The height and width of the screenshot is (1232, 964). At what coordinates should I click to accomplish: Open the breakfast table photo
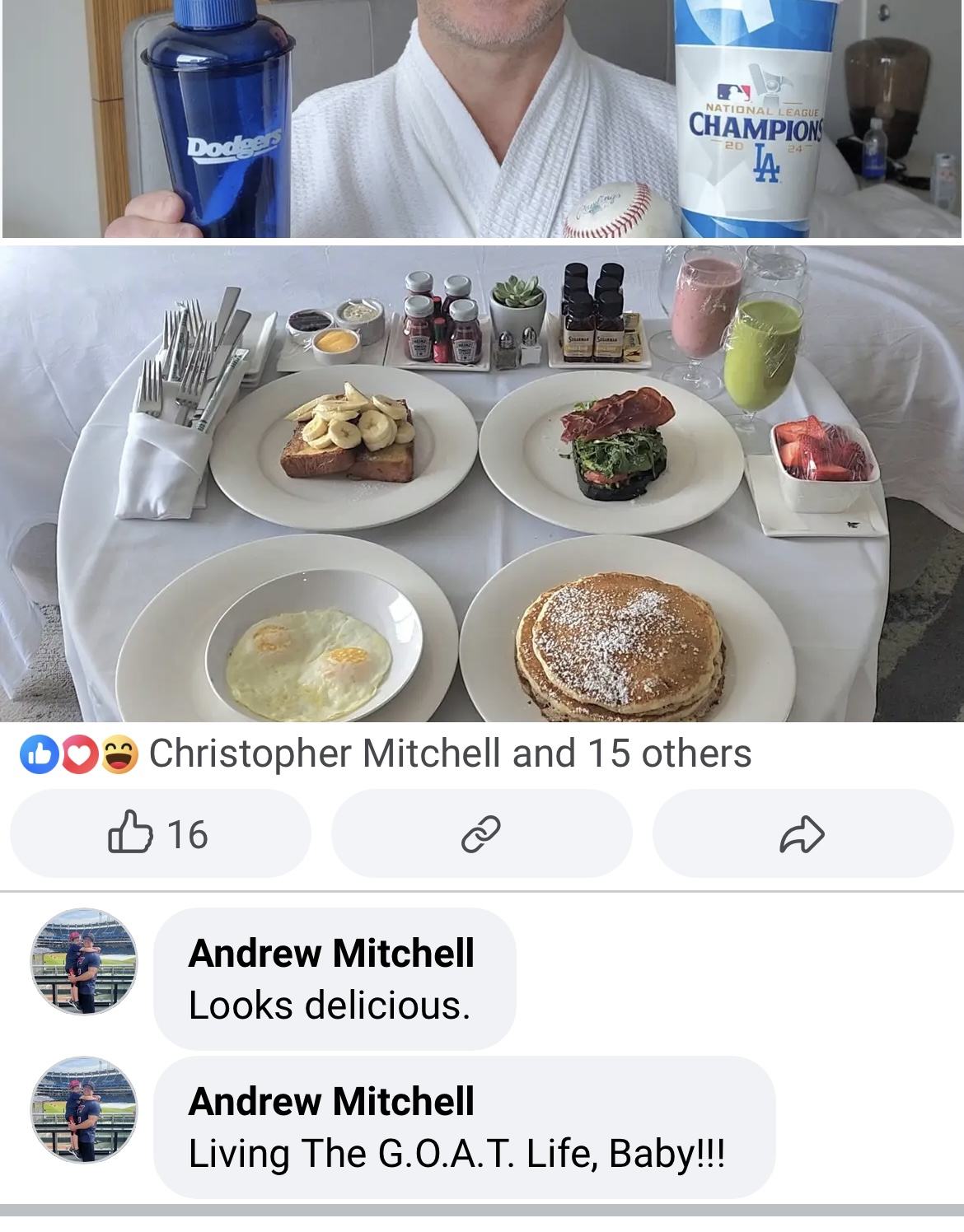[x=482, y=484]
